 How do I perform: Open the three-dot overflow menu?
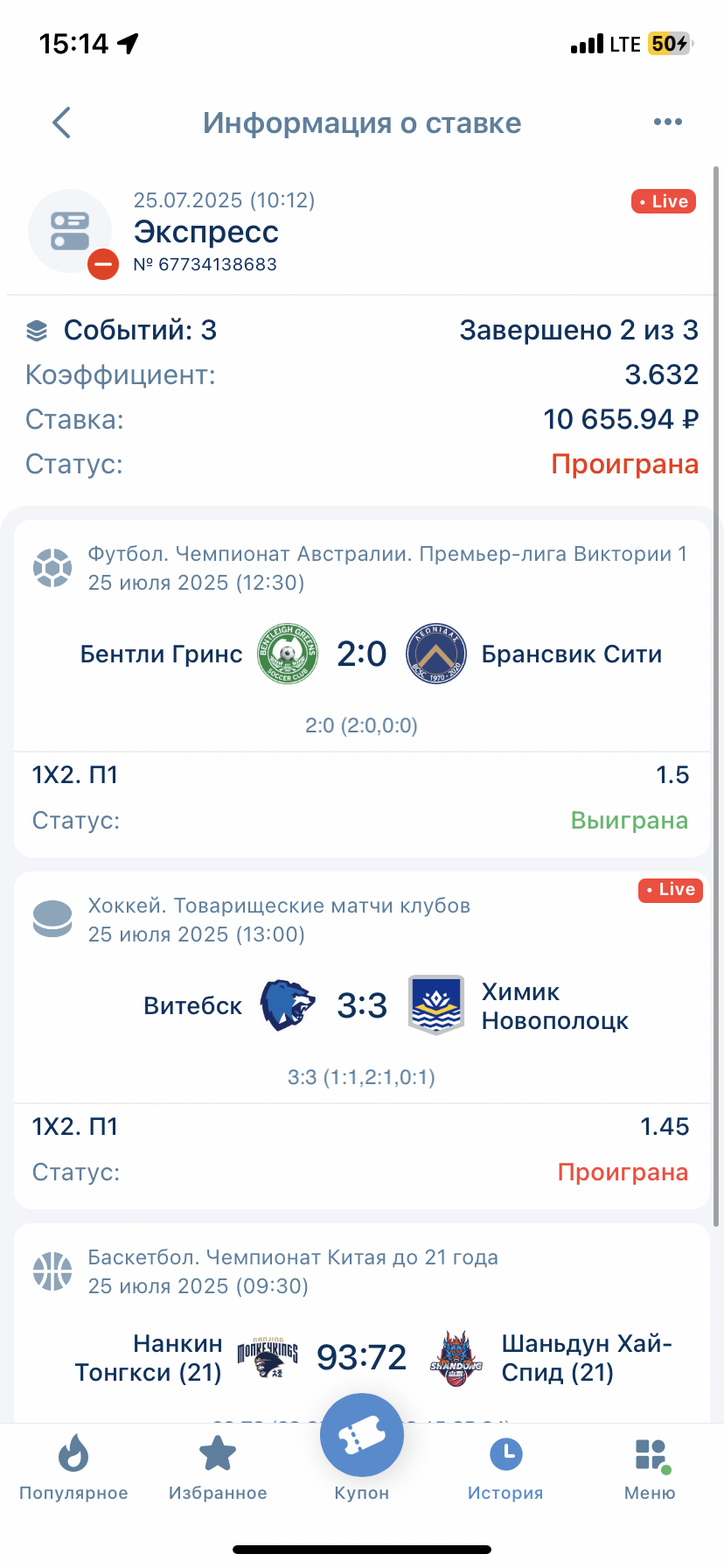pyautogui.click(x=667, y=122)
